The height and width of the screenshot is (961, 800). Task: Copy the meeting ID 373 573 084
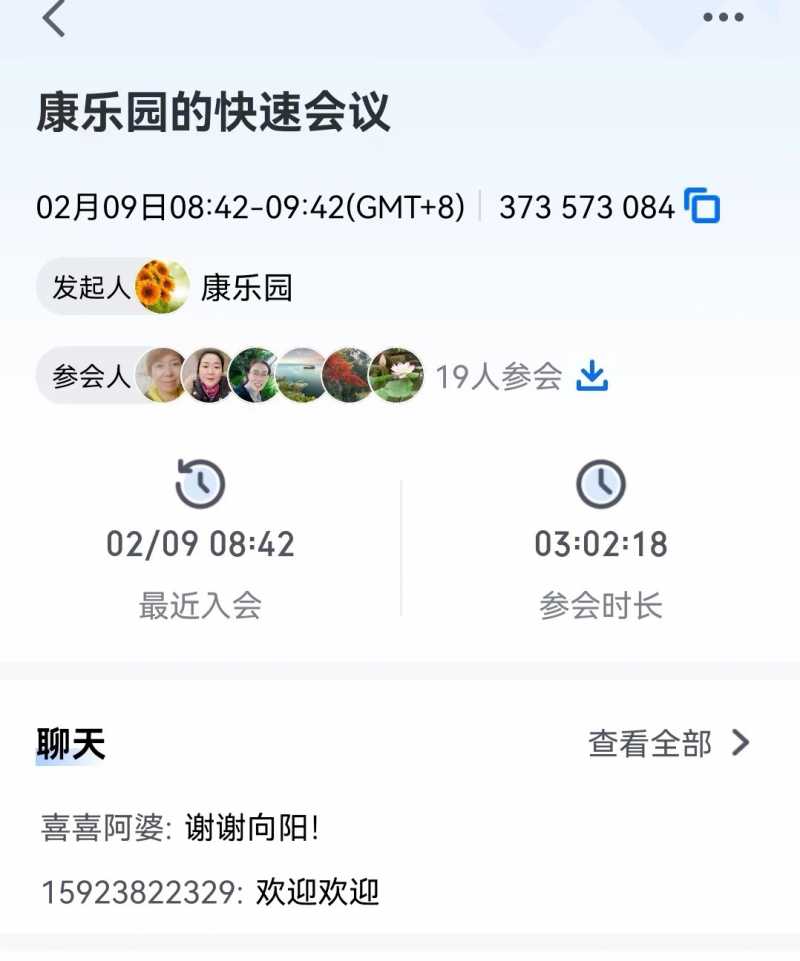click(x=702, y=206)
